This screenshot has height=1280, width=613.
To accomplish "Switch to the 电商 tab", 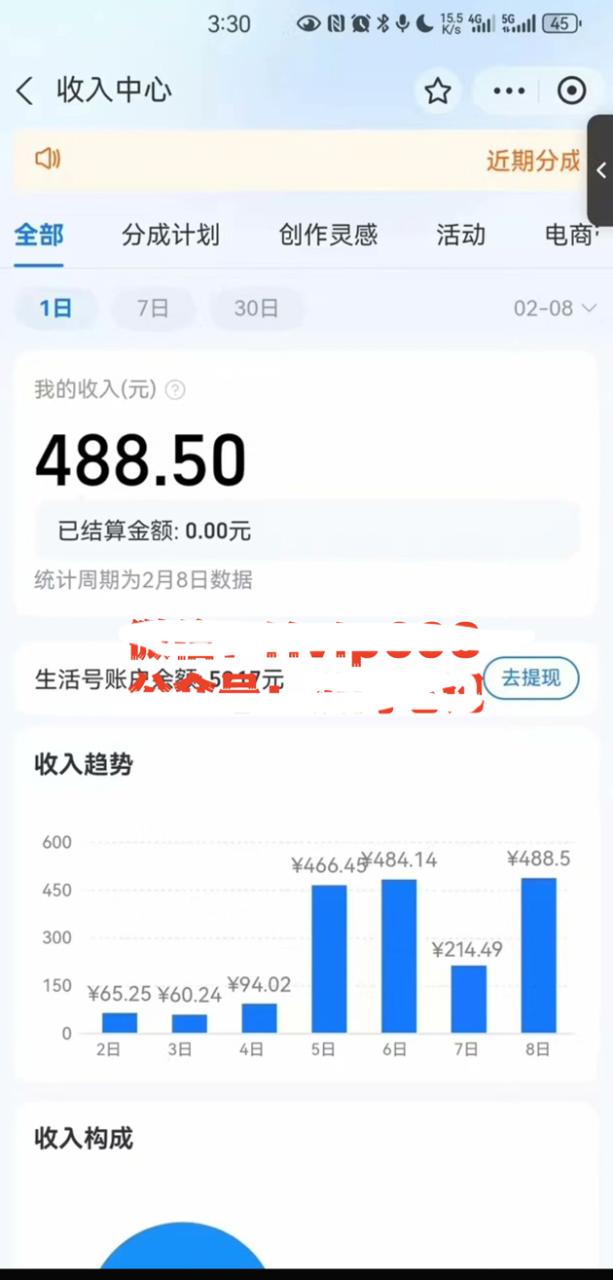I will pos(570,236).
